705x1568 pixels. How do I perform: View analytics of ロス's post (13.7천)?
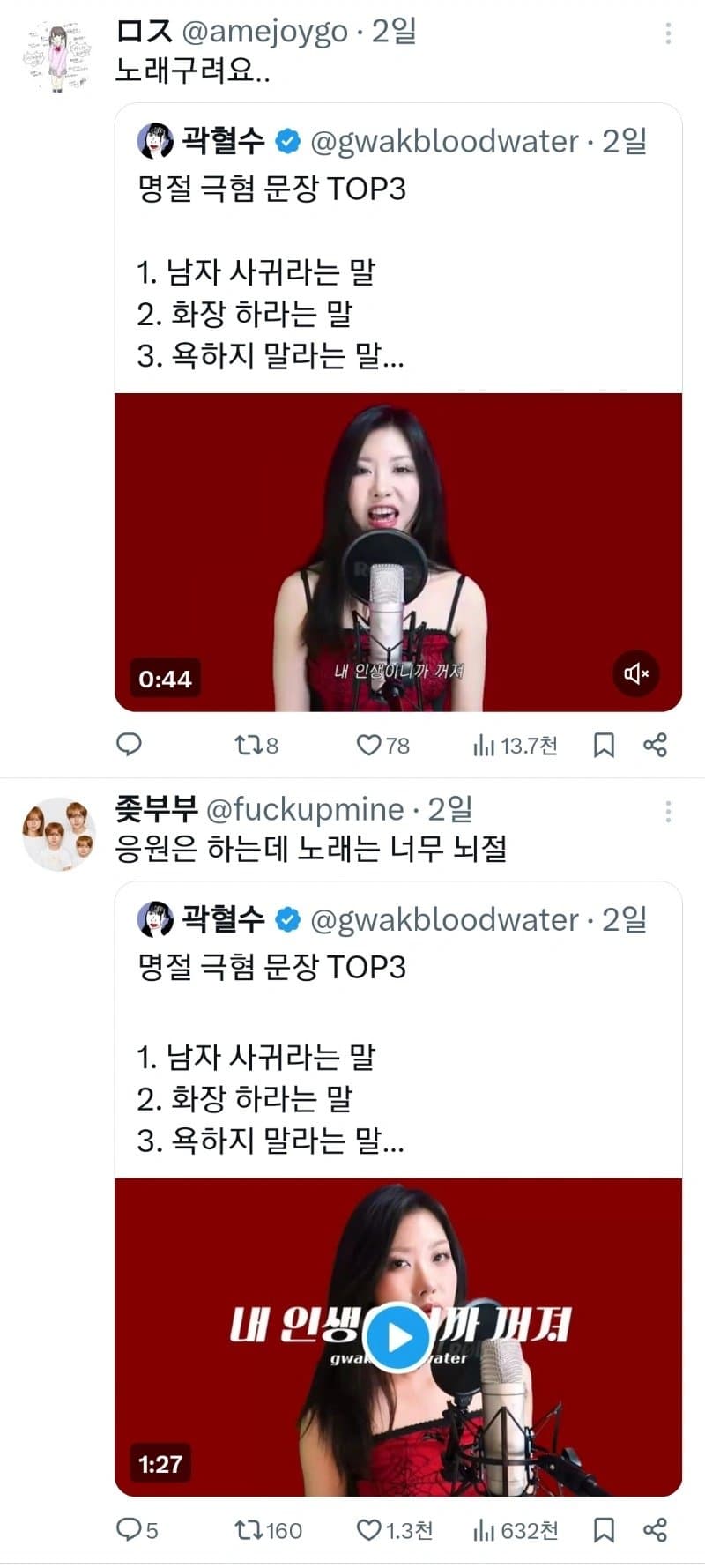pyautogui.click(x=515, y=746)
